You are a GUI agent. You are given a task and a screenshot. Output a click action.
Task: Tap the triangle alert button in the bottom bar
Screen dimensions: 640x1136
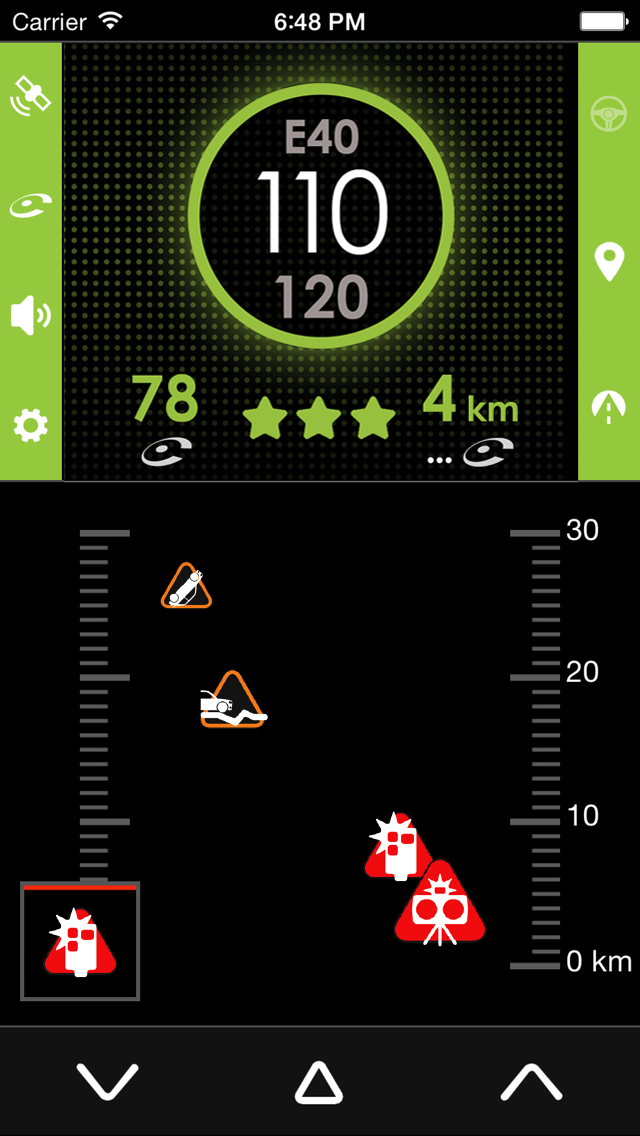tap(319, 1083)
